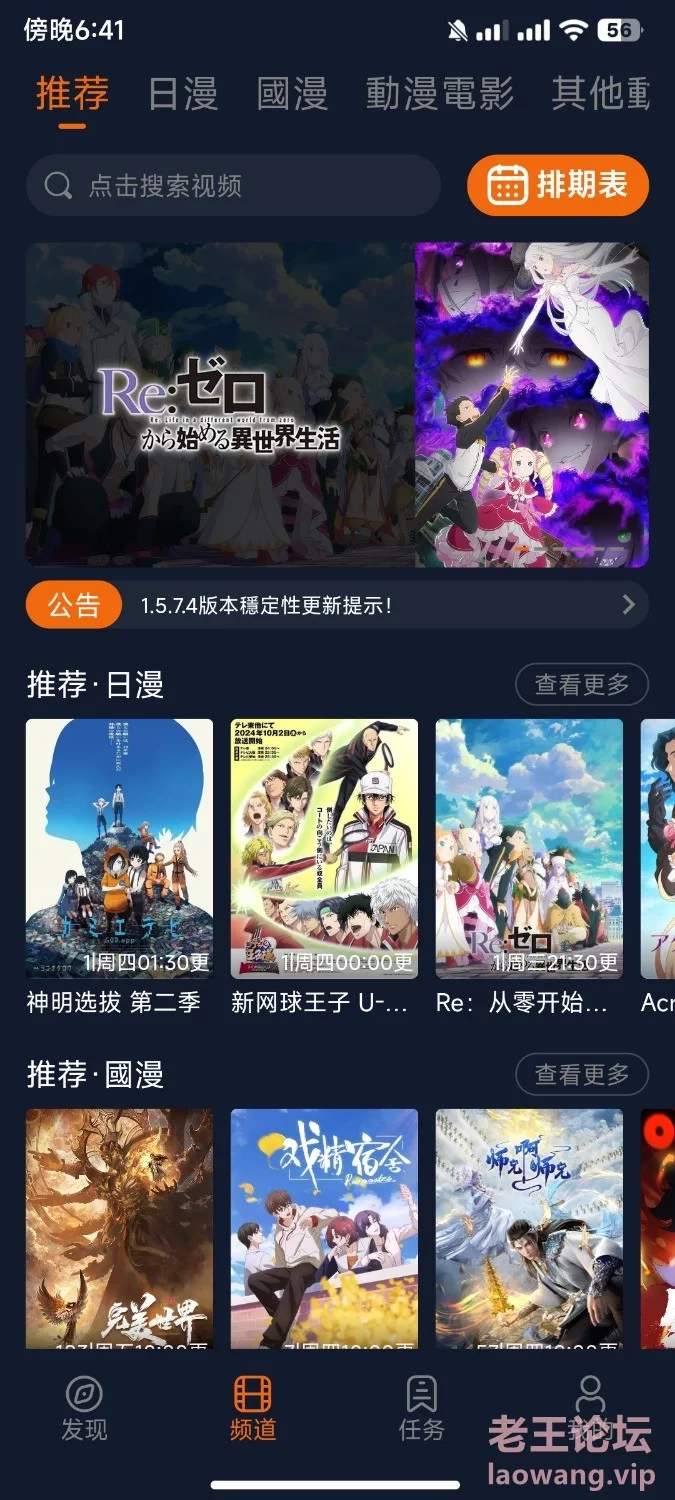The width and height of the screenshot is (675, 1500).
Task: View more in 推荐·日漫 section
Action: coord(582,685)
